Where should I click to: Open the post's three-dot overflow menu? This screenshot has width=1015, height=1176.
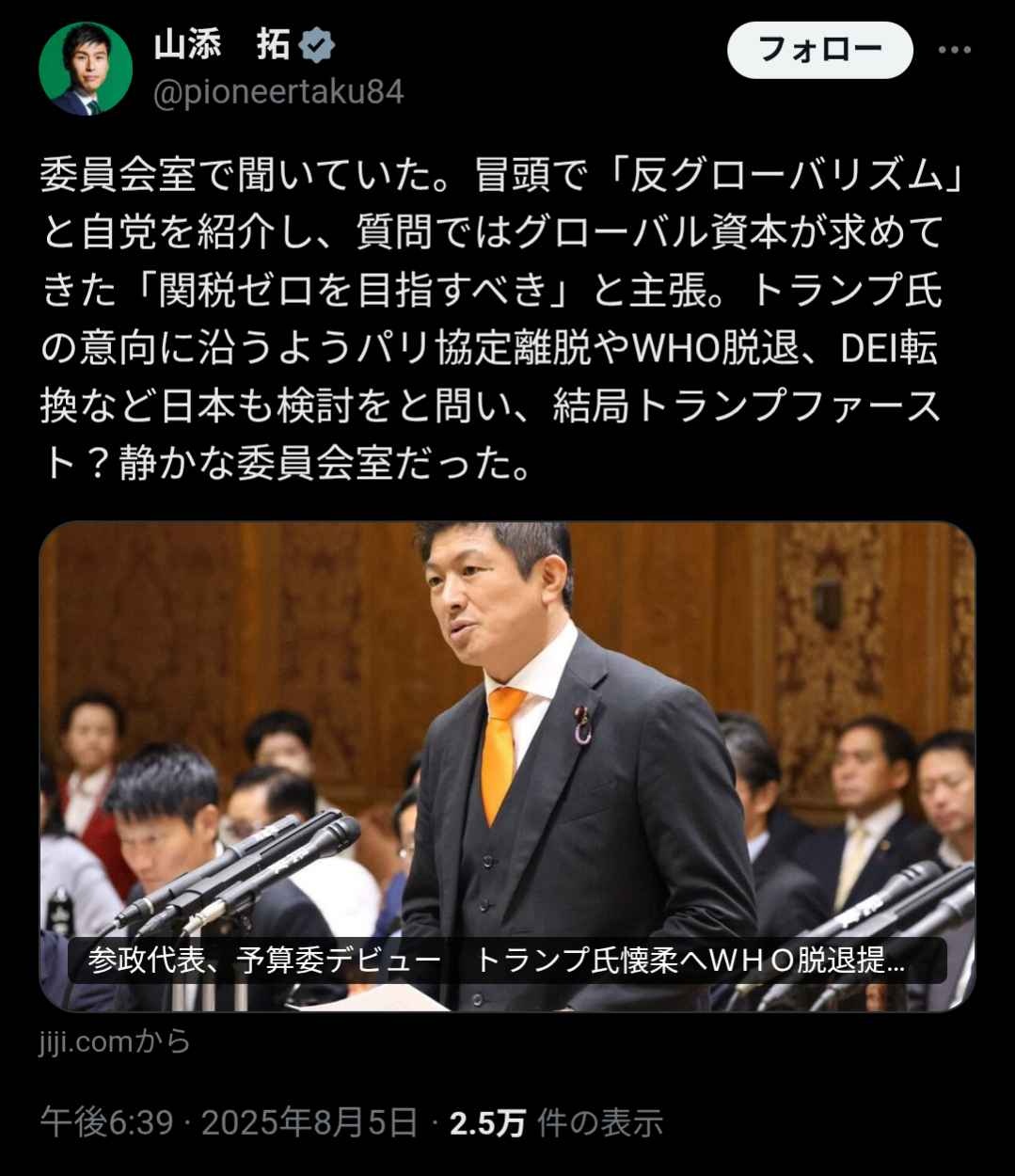[x=954, y=50]
